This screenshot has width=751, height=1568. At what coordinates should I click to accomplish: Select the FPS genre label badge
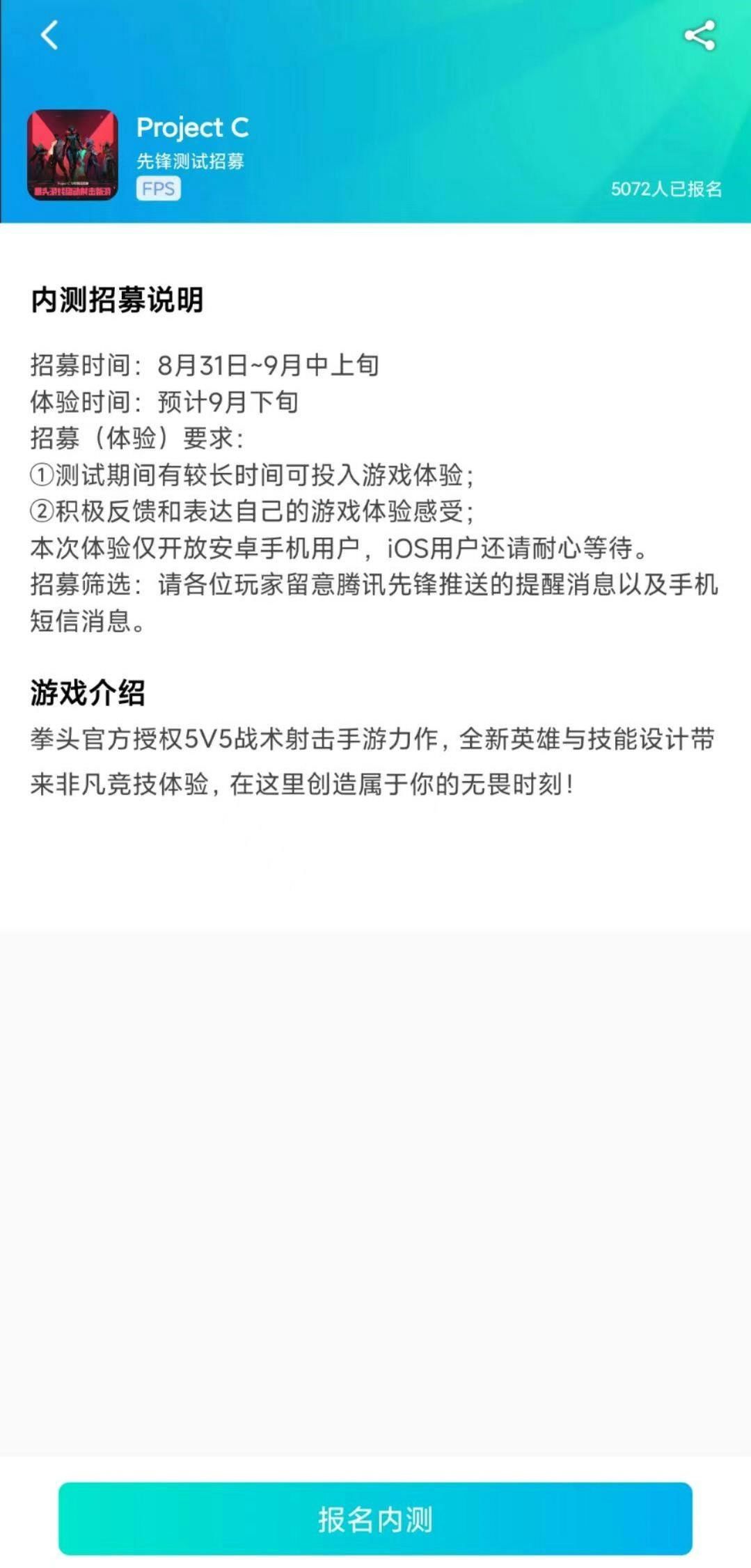[x=159, y=189]
